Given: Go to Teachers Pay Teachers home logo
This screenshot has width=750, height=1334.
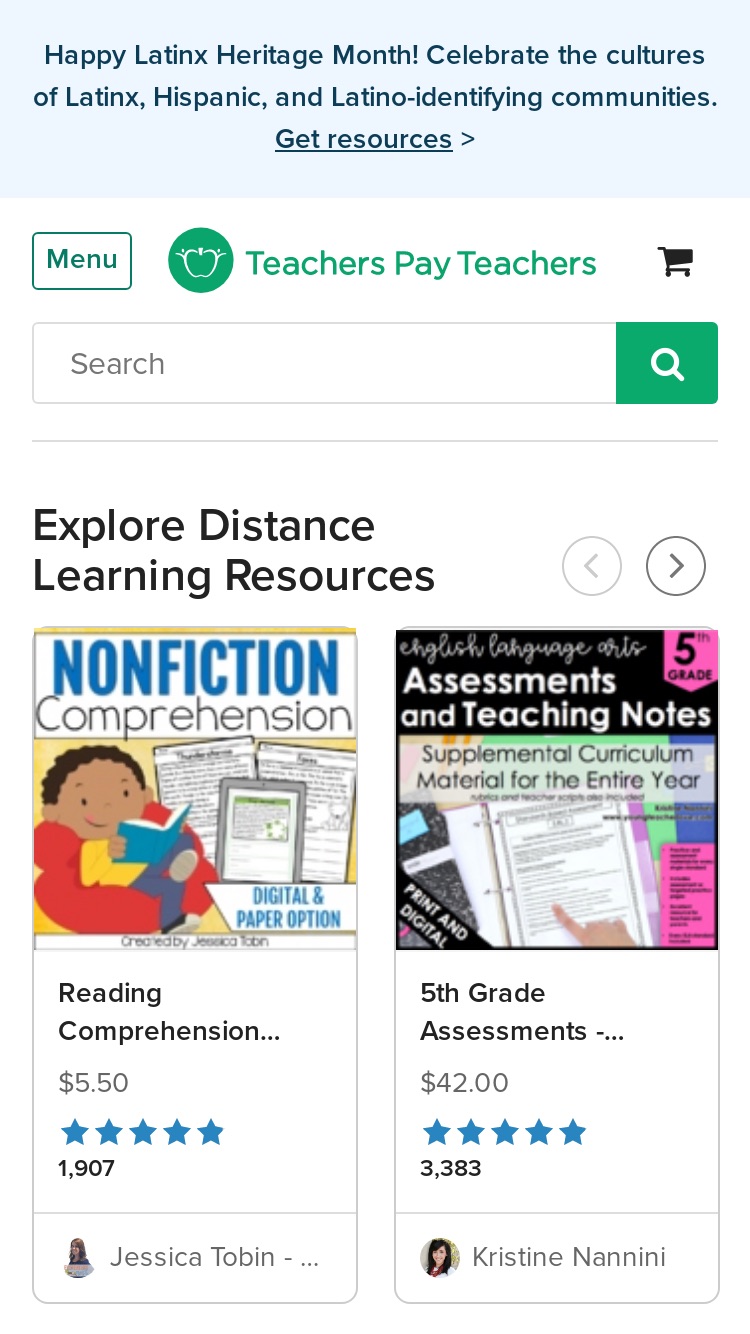Looking at the screenshot, I should (x=382, y=261).
